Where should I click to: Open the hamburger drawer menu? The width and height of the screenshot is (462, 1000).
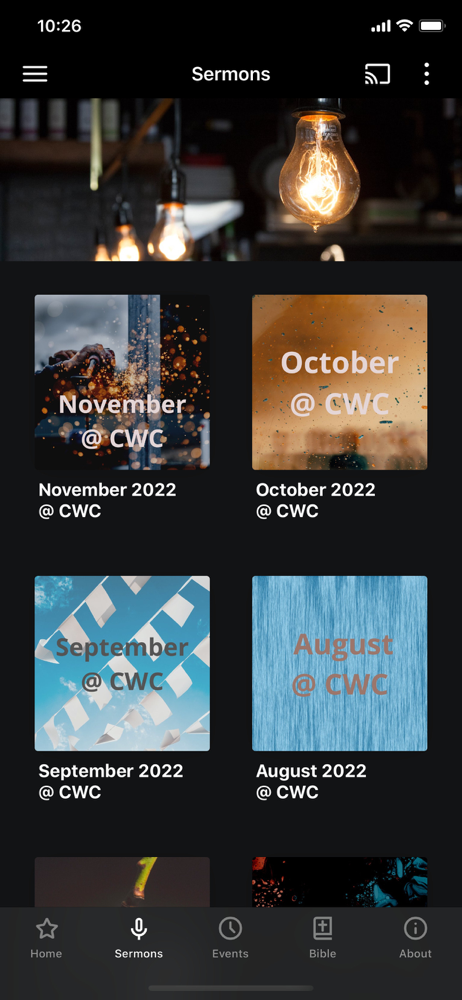35,74
